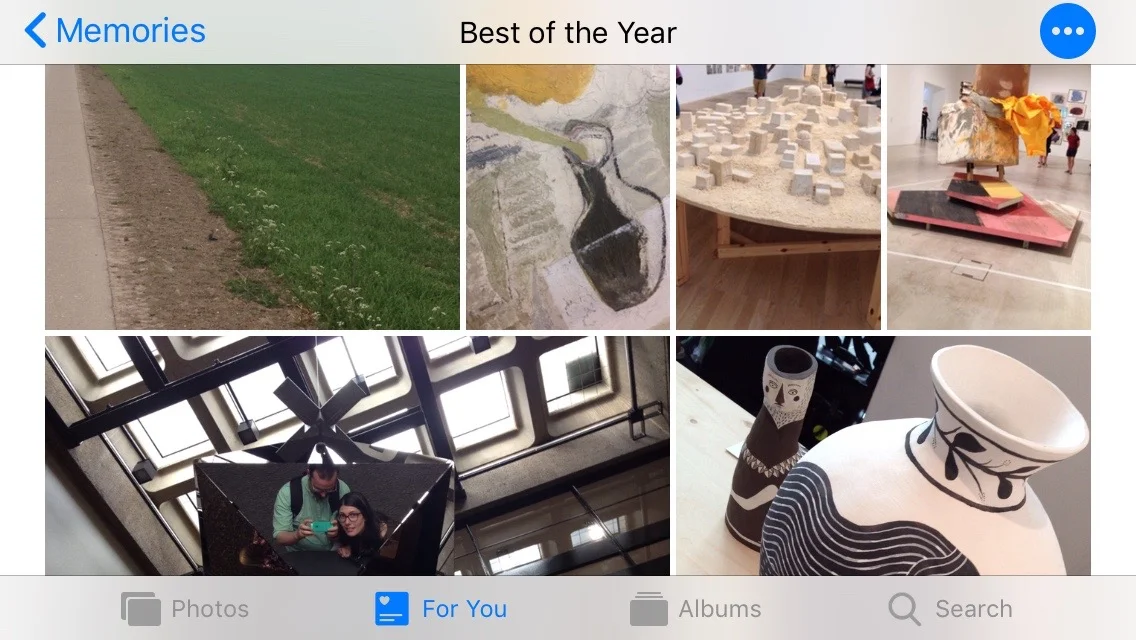Open the more options menu
Image resolution: width=1136 pixels, height=640 pixels.
(1067, 31)
